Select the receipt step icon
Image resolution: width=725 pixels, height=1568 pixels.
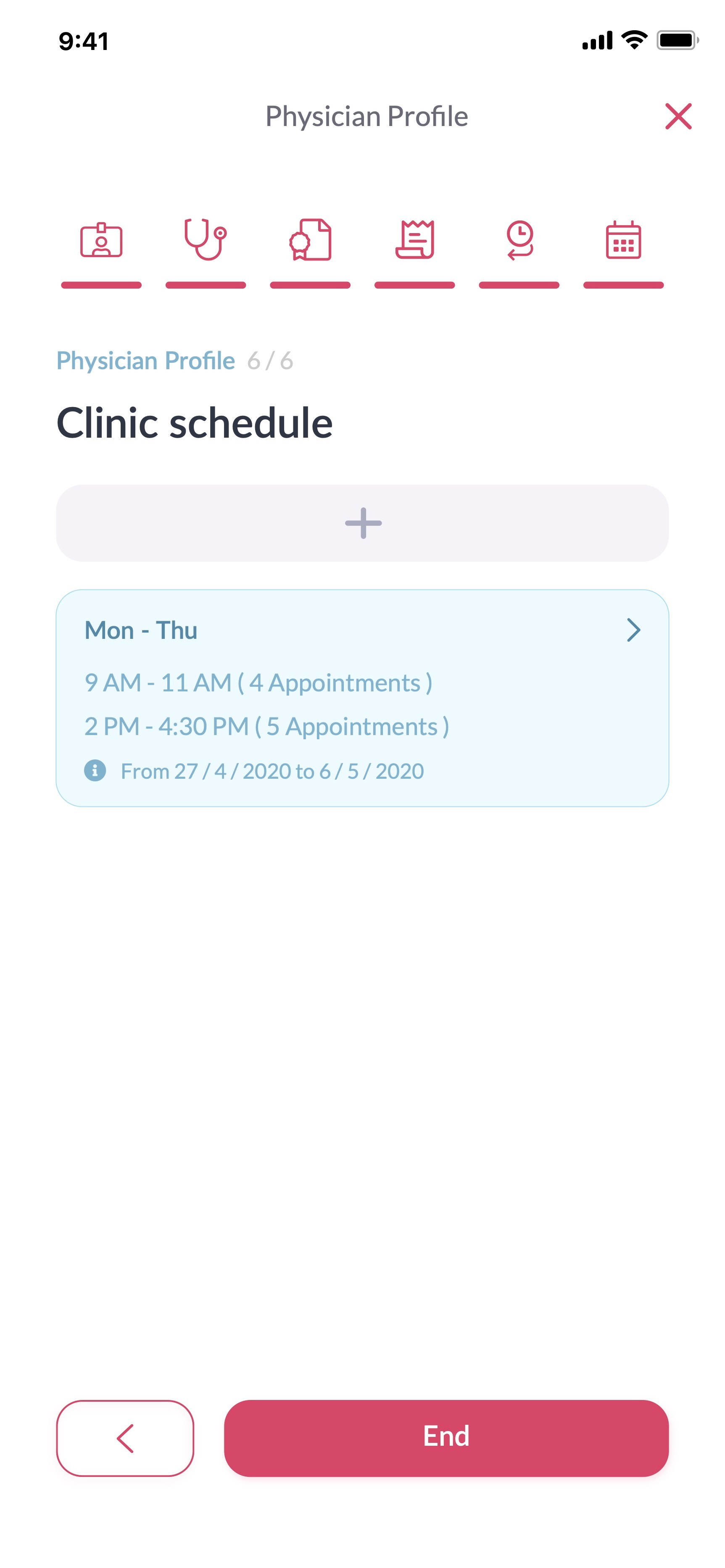pyautogui.click(x=414, y=240)
